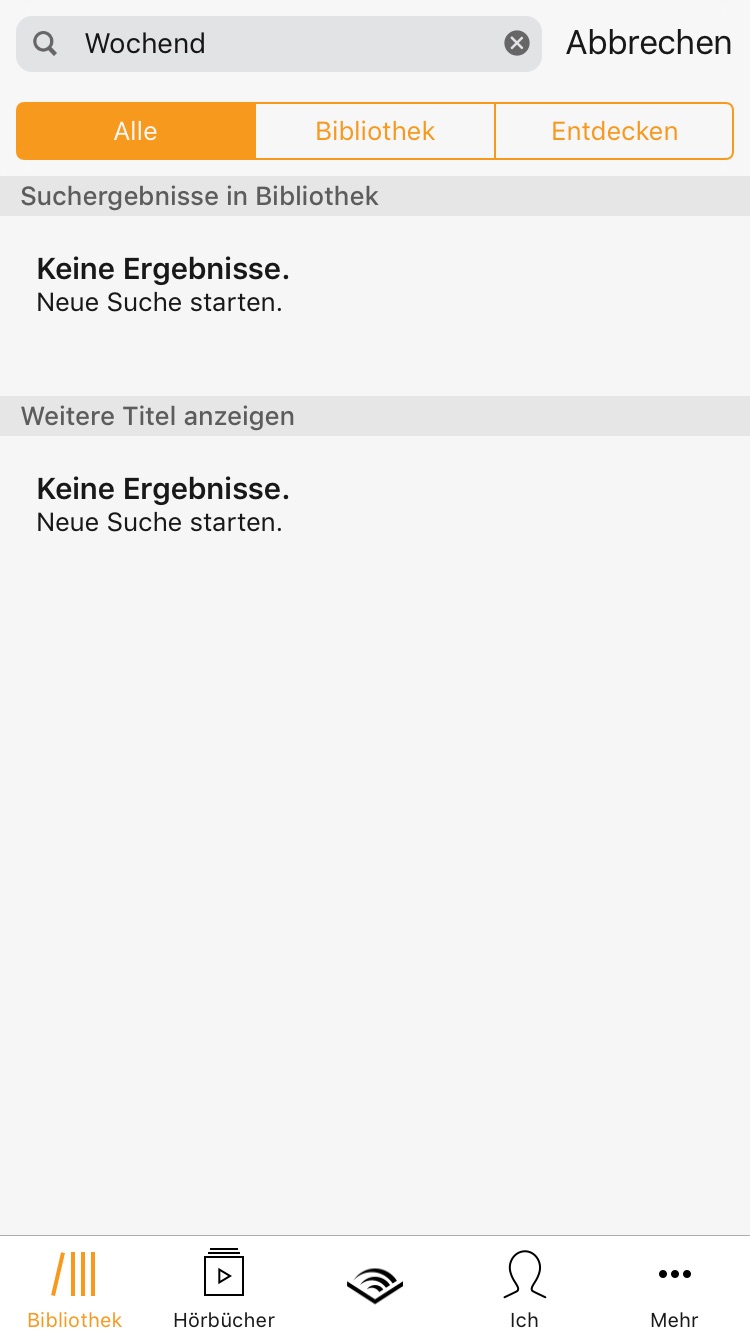Image resolution: width=750 pixels, height=1334 pixels.
Task: Open Mehr via the three-dots icon
Action: pos(674,1274)
